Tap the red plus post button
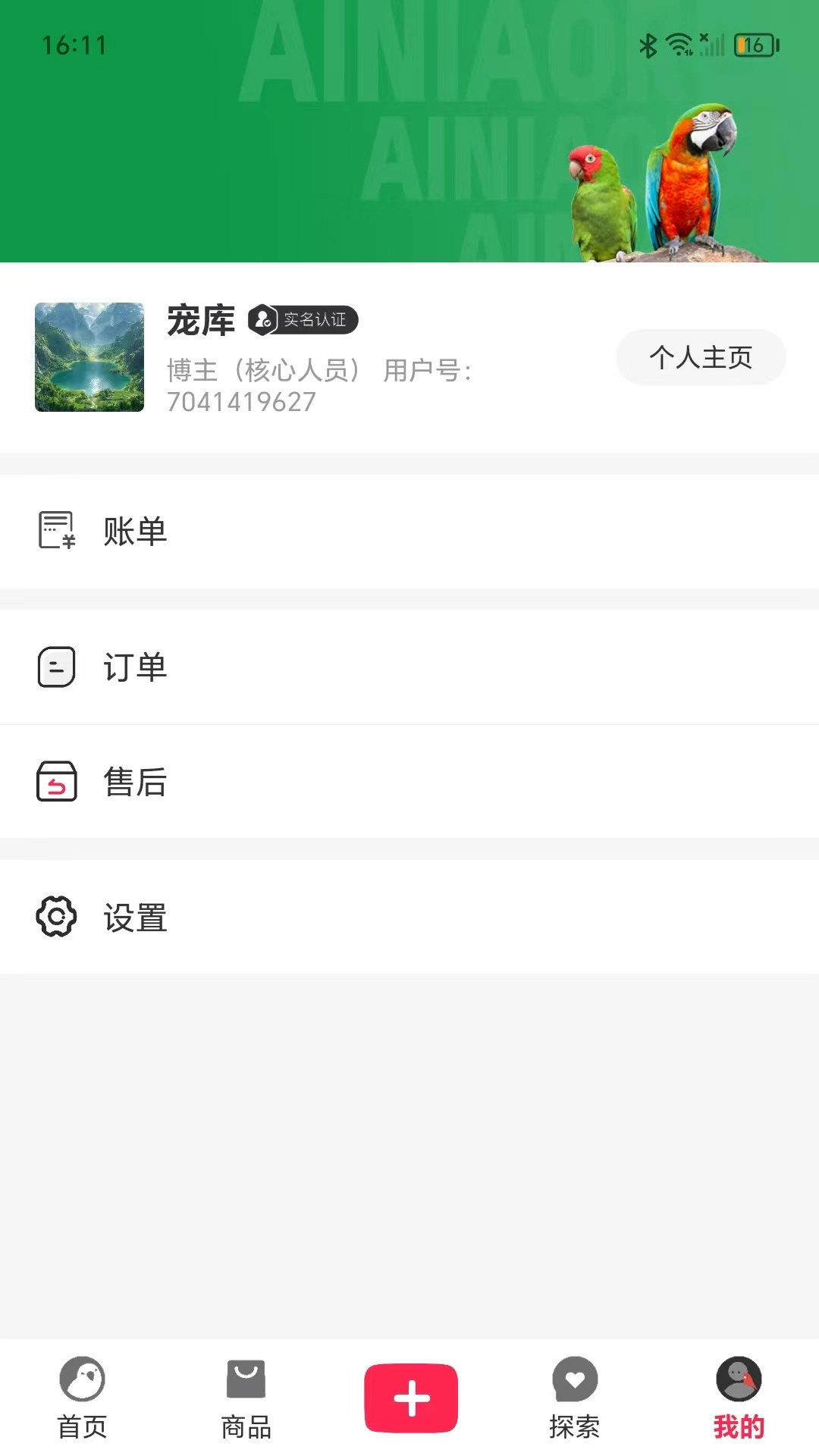 pos(410,1398)
